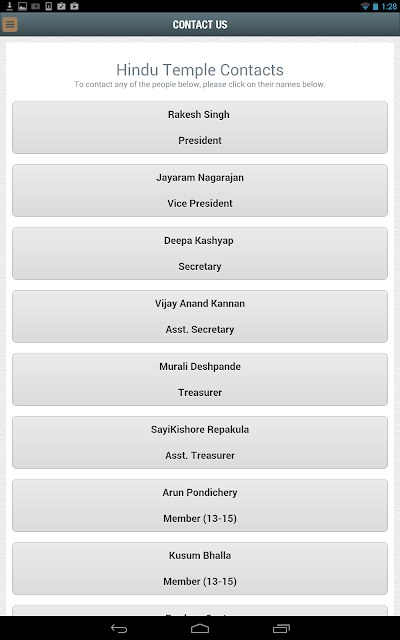Screen dimensions: 400x640
Task: Go back using system back button
Action: 119,629
